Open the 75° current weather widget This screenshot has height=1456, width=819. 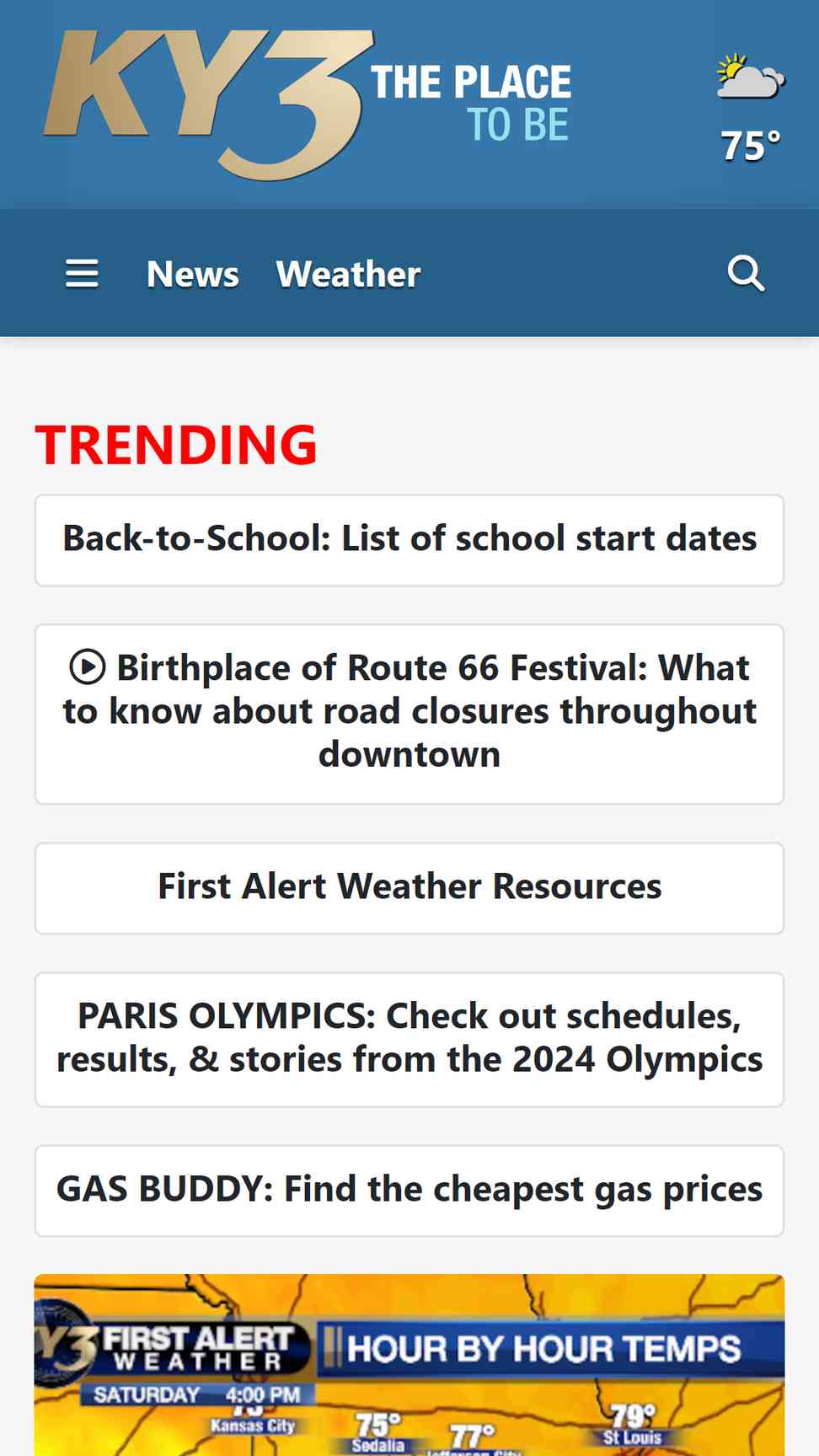[x=750, y=110]
